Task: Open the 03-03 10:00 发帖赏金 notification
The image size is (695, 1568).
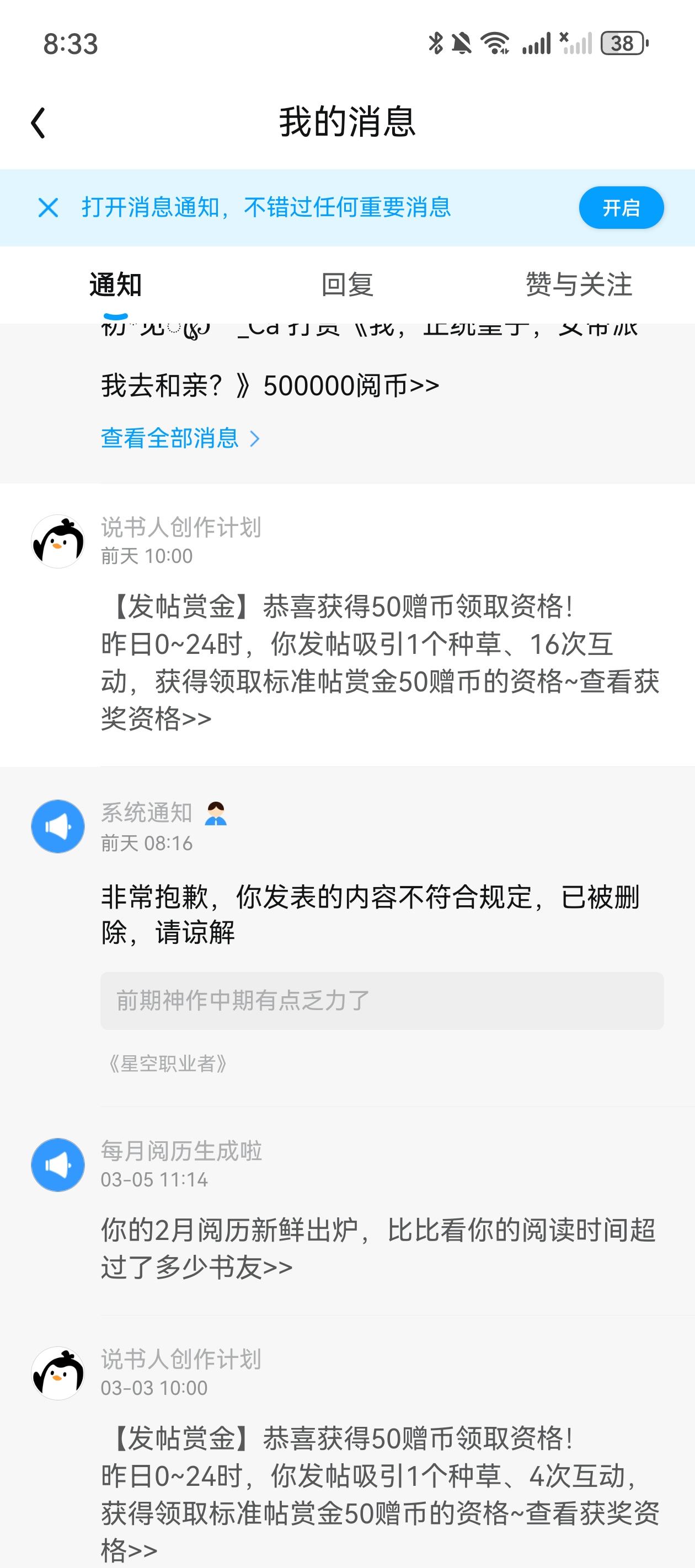Action: [347, 1443]
